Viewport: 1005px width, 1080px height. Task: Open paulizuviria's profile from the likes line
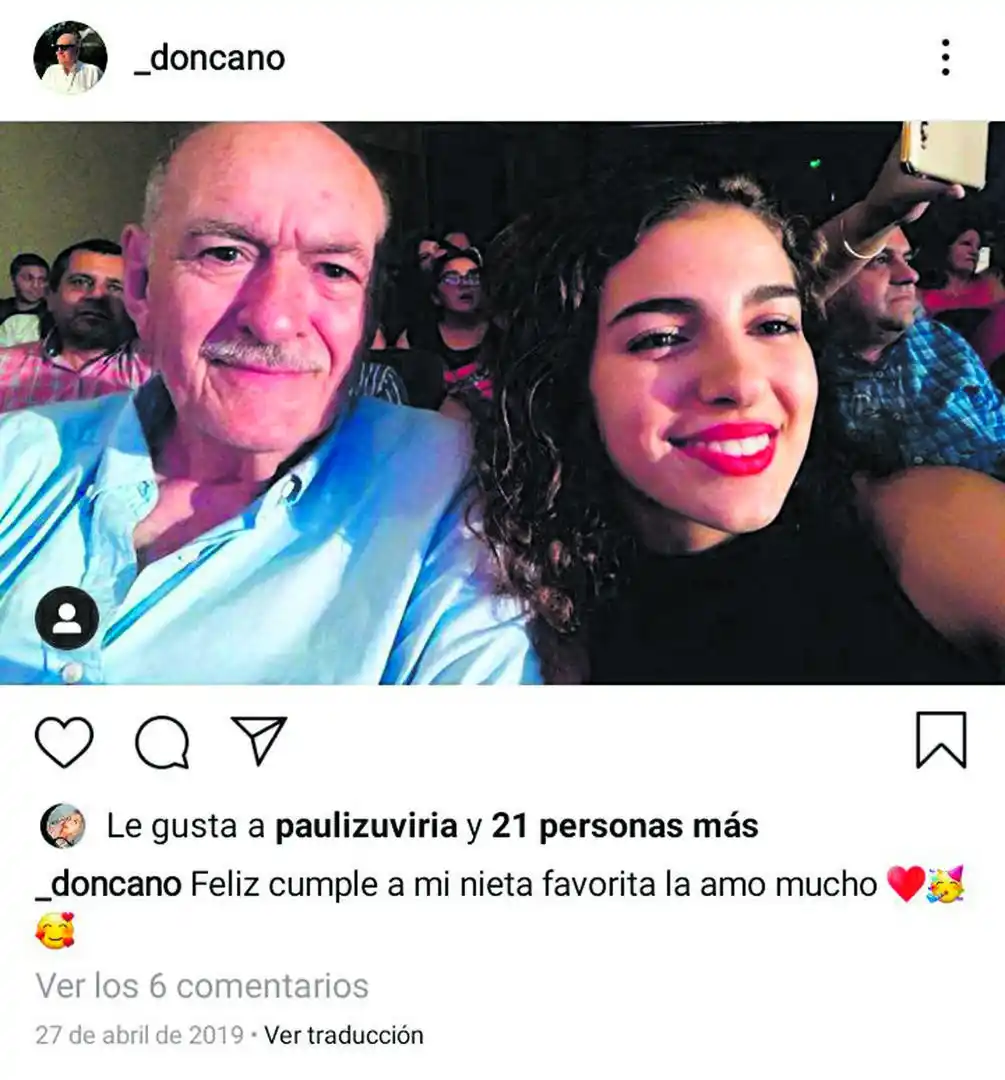coord(366,827)
